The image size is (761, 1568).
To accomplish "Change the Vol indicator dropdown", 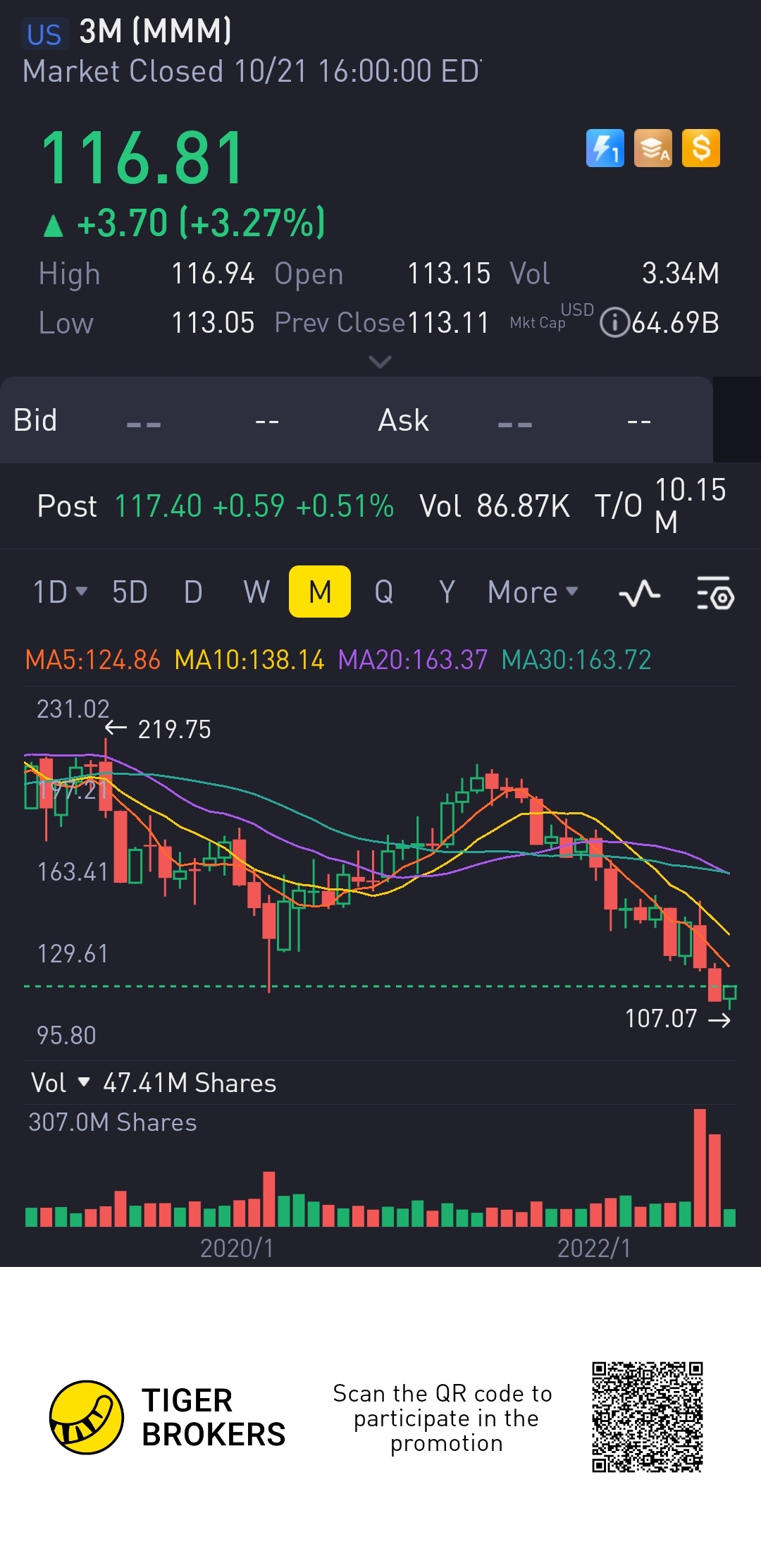I will pyautogui.click(x=61, y=1083).
